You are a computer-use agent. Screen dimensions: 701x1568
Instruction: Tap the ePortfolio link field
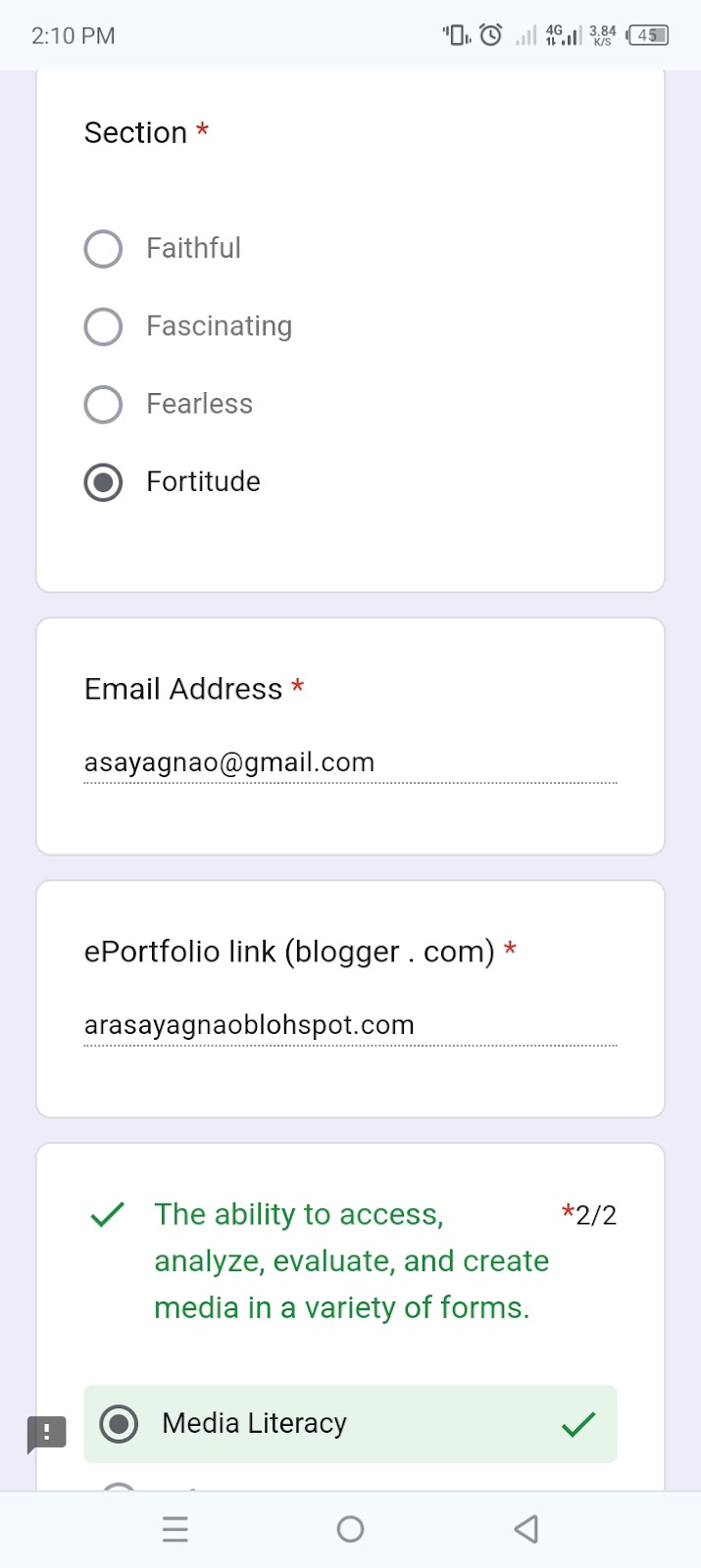pyautogui.click(x=350, y=1026)
